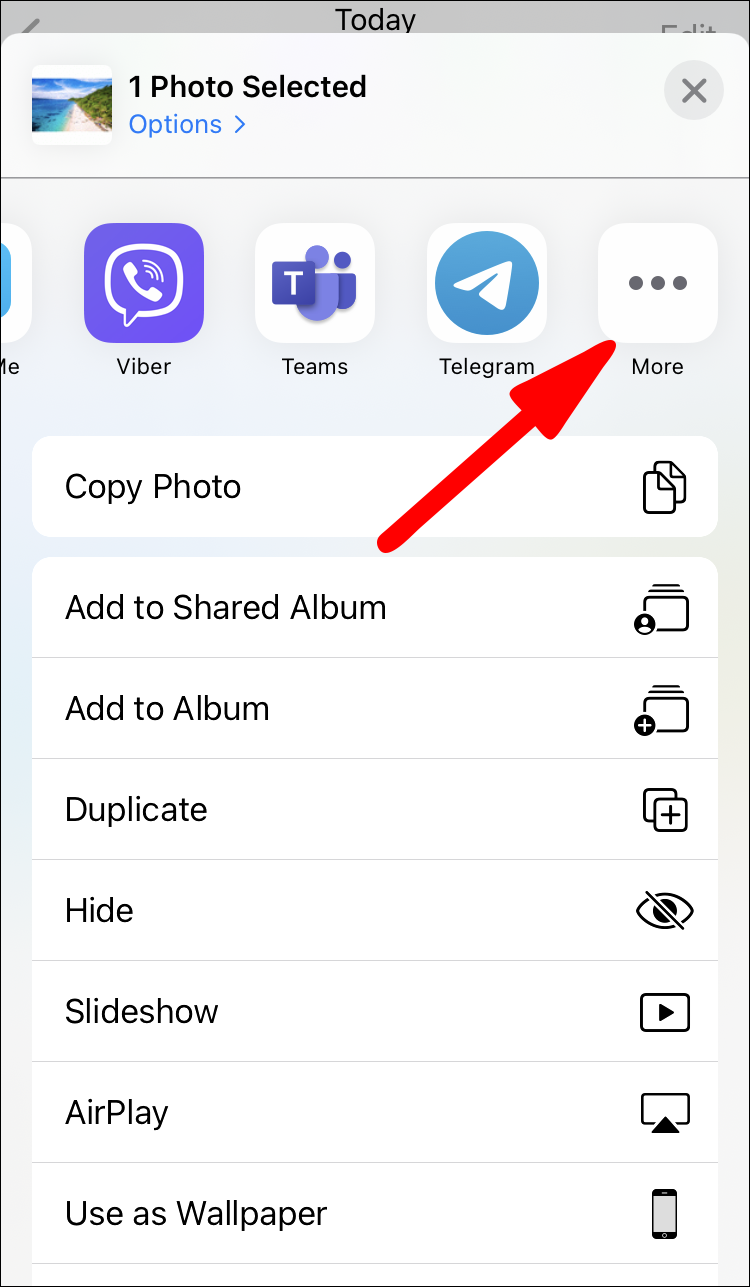Image resolution: width=750 pixels, height=1287 pixels.
Task: Duplicate the selected photo
Action: click(375, 810)
